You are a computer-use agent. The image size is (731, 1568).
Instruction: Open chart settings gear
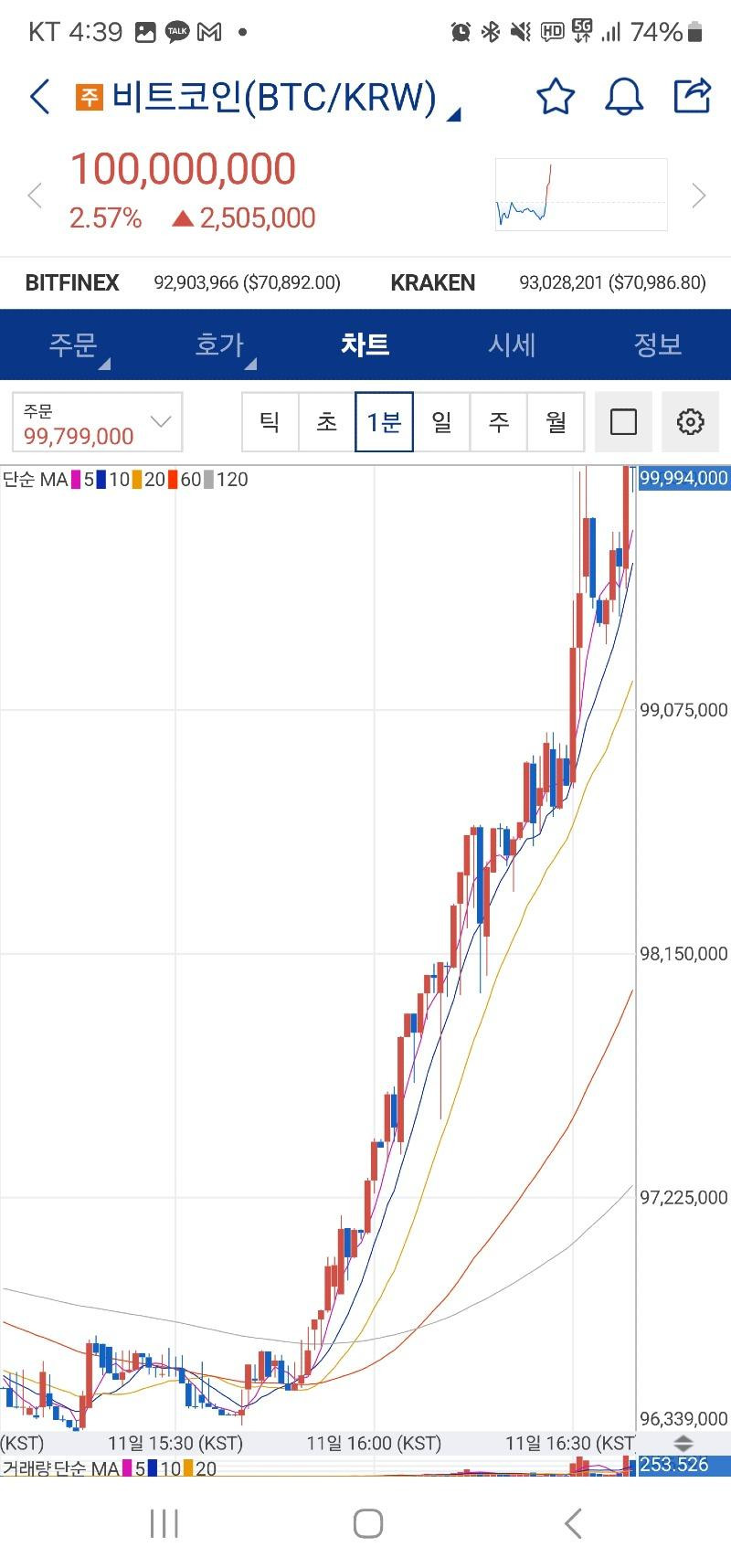coord(690,422)
